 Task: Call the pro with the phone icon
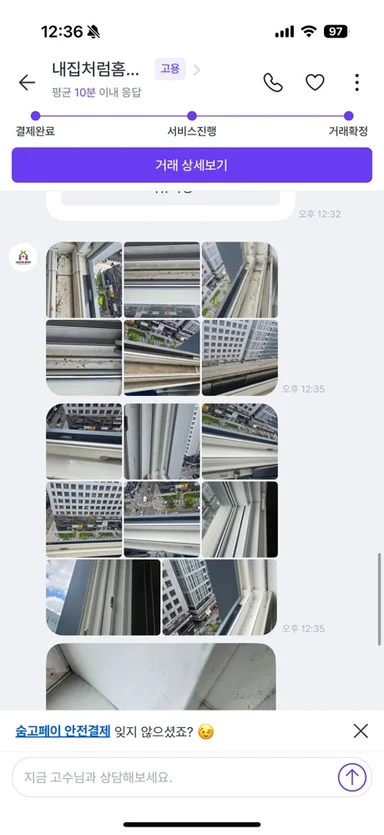click(x=273, y=83)
